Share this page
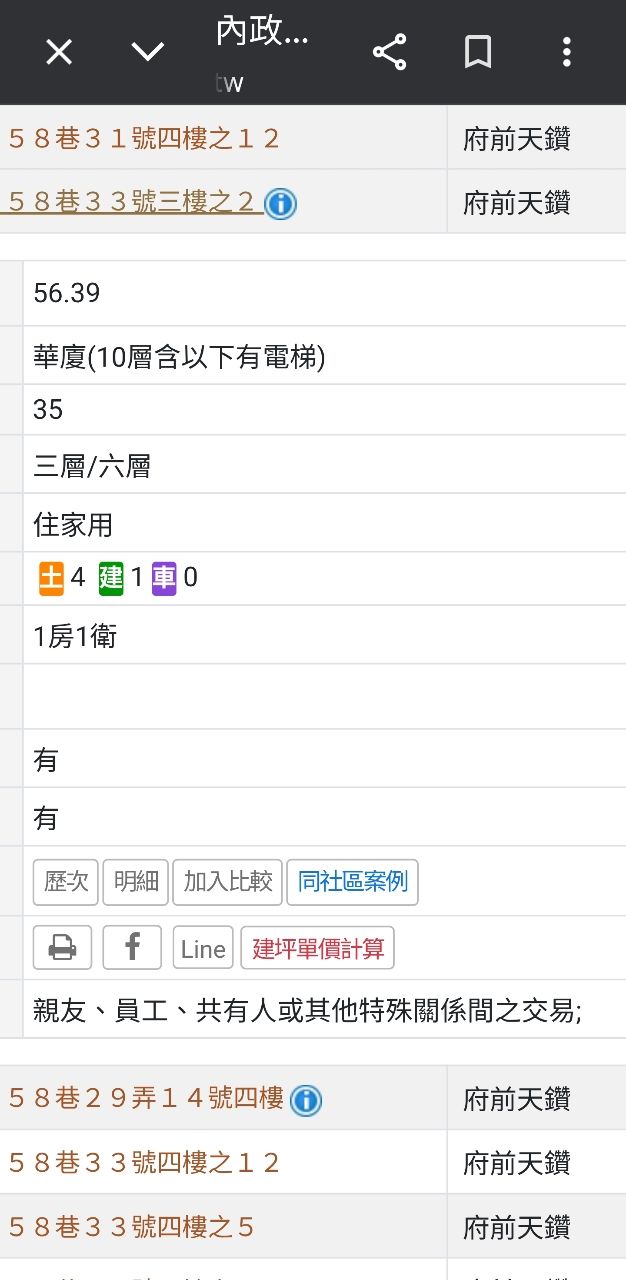Screen dimensions: 626x1280 click(x=389, y=52)
